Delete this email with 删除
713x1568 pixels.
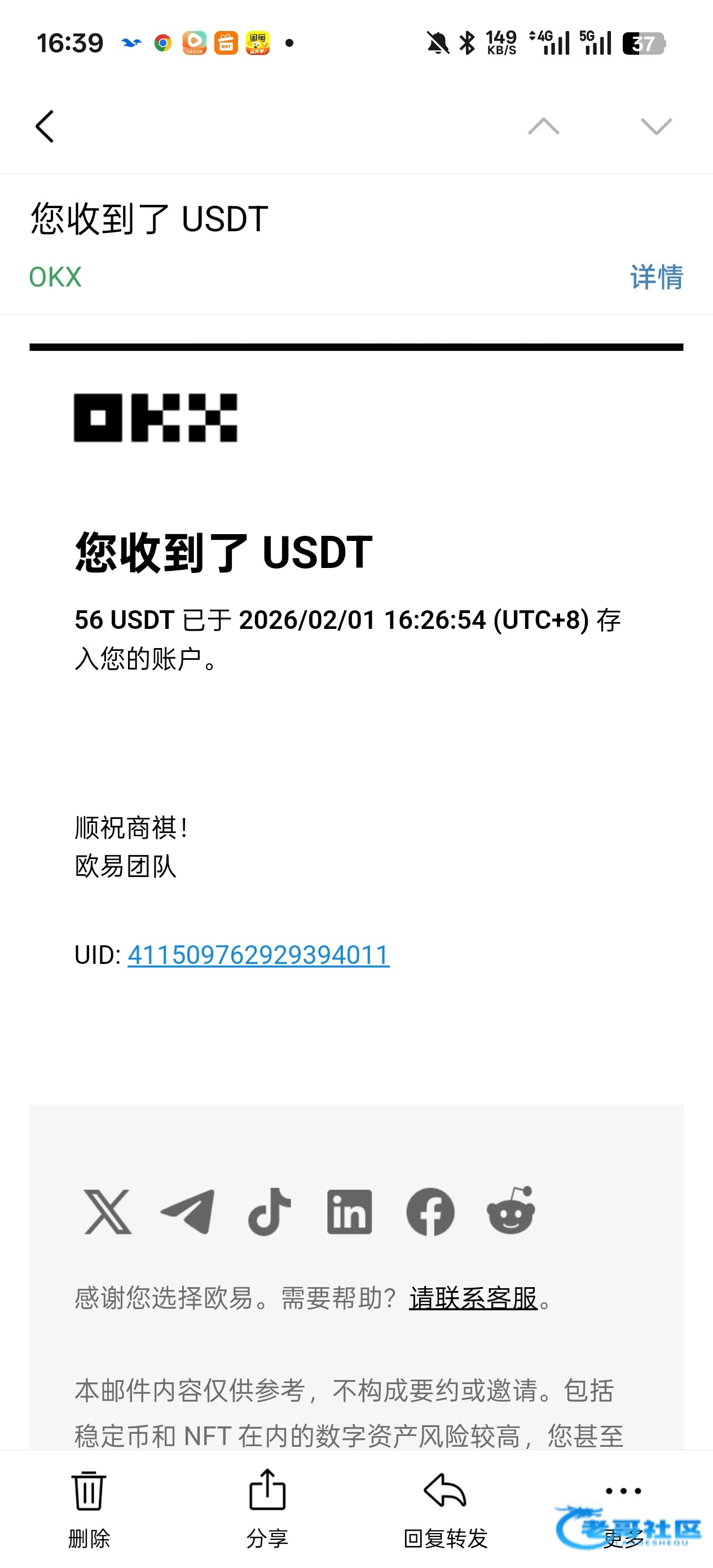(89, 1508)
